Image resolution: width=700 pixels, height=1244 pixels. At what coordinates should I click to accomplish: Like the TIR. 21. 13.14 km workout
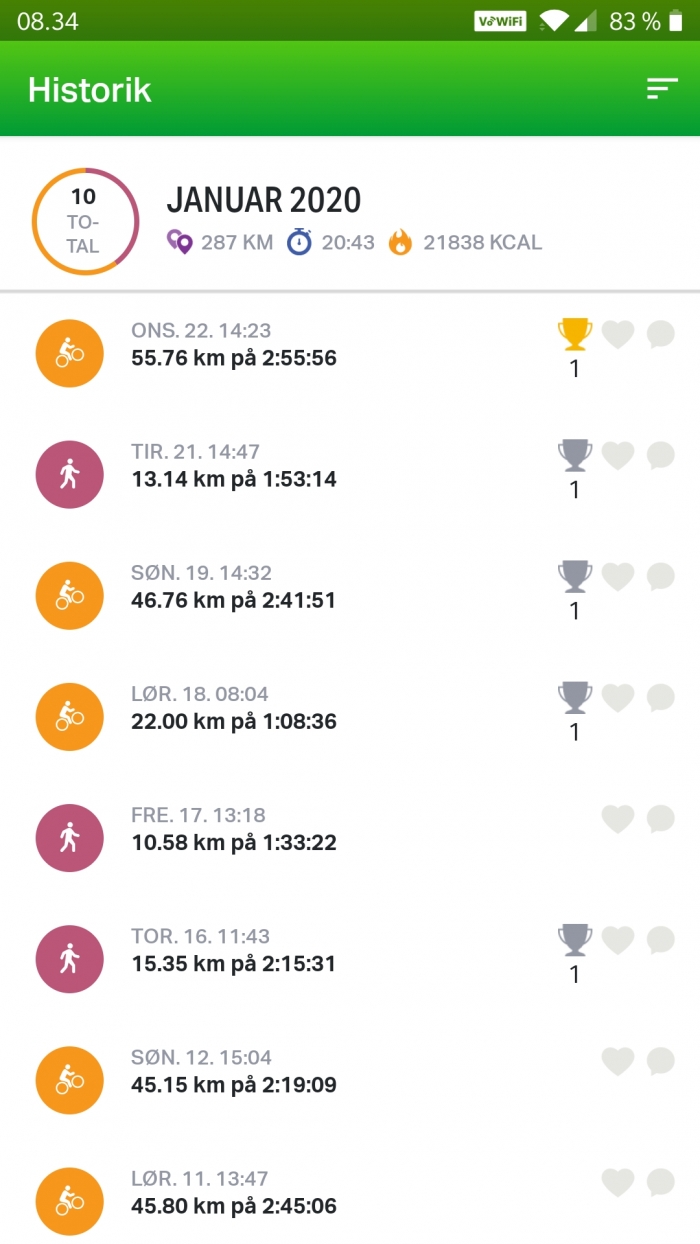(618, 455)
